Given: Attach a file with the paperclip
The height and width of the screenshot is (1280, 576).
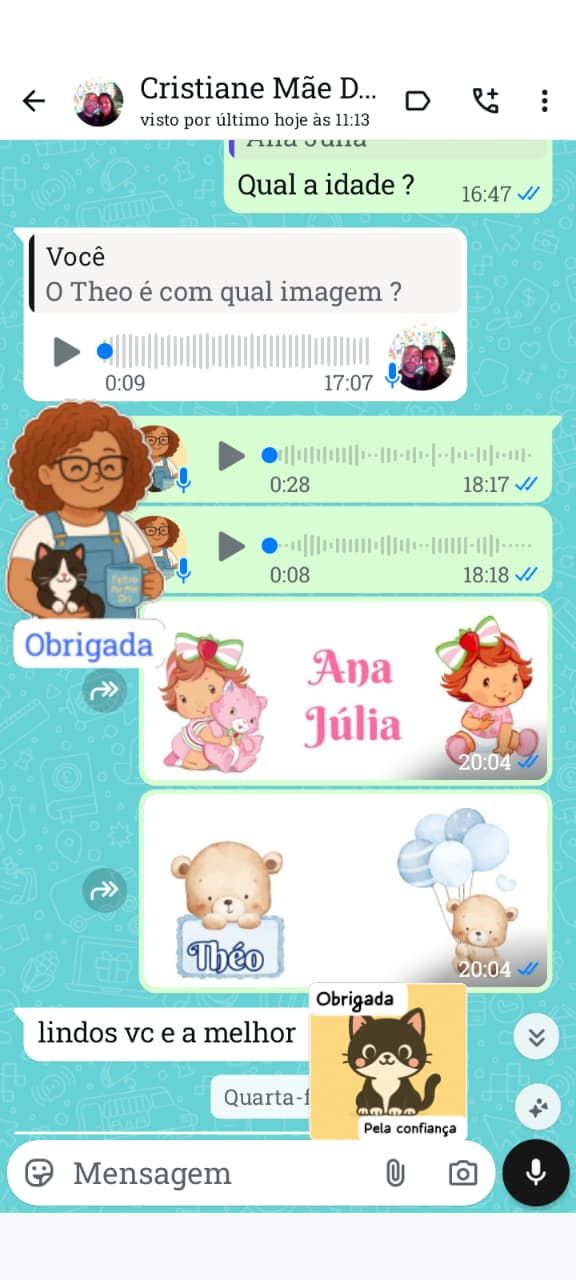Looking at the screenshot, I should [x=395, y=1173].
